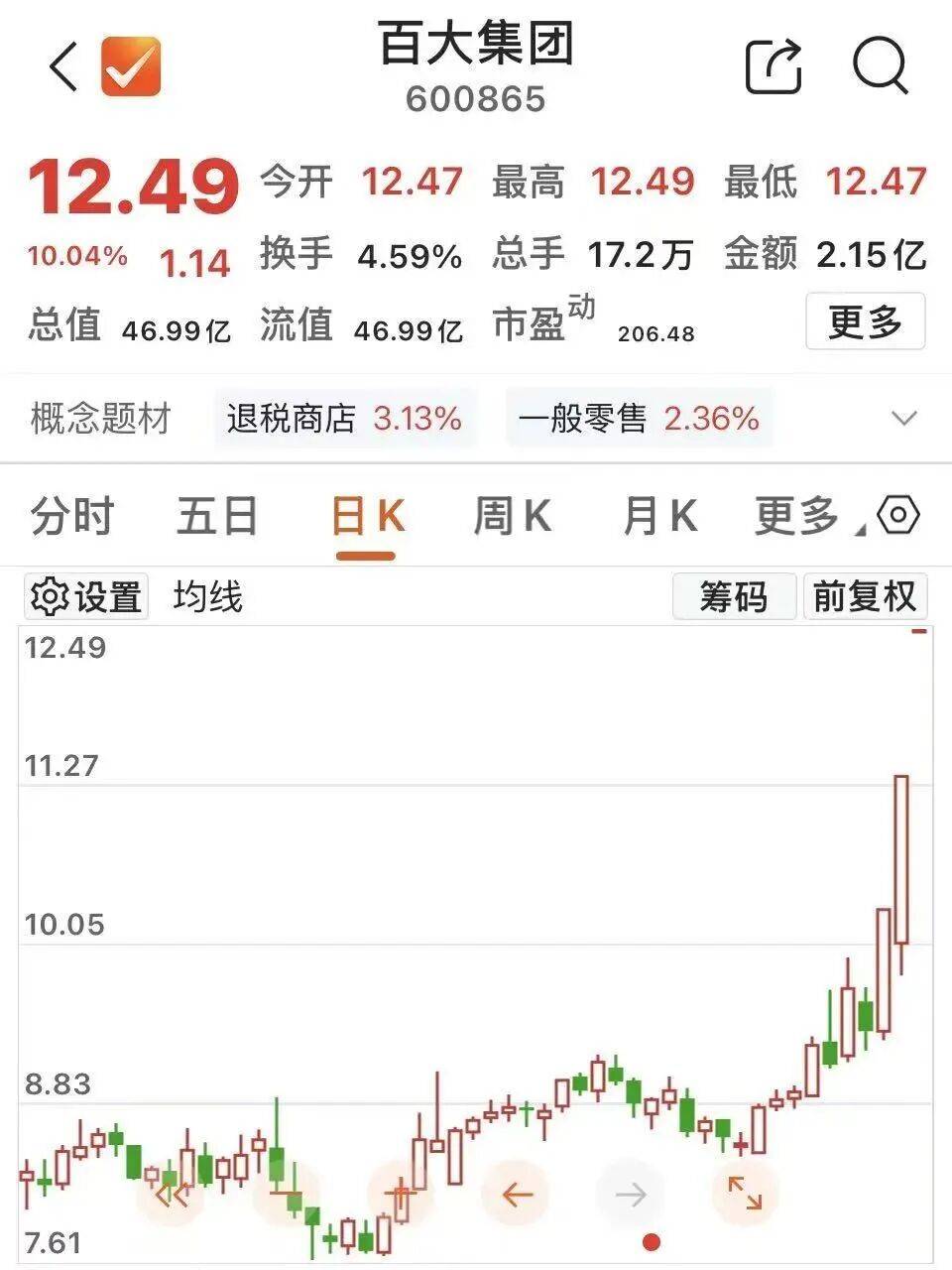Tap the 前复权 button
Viewport: 952px width, 1270px height.
pos(865,597)
